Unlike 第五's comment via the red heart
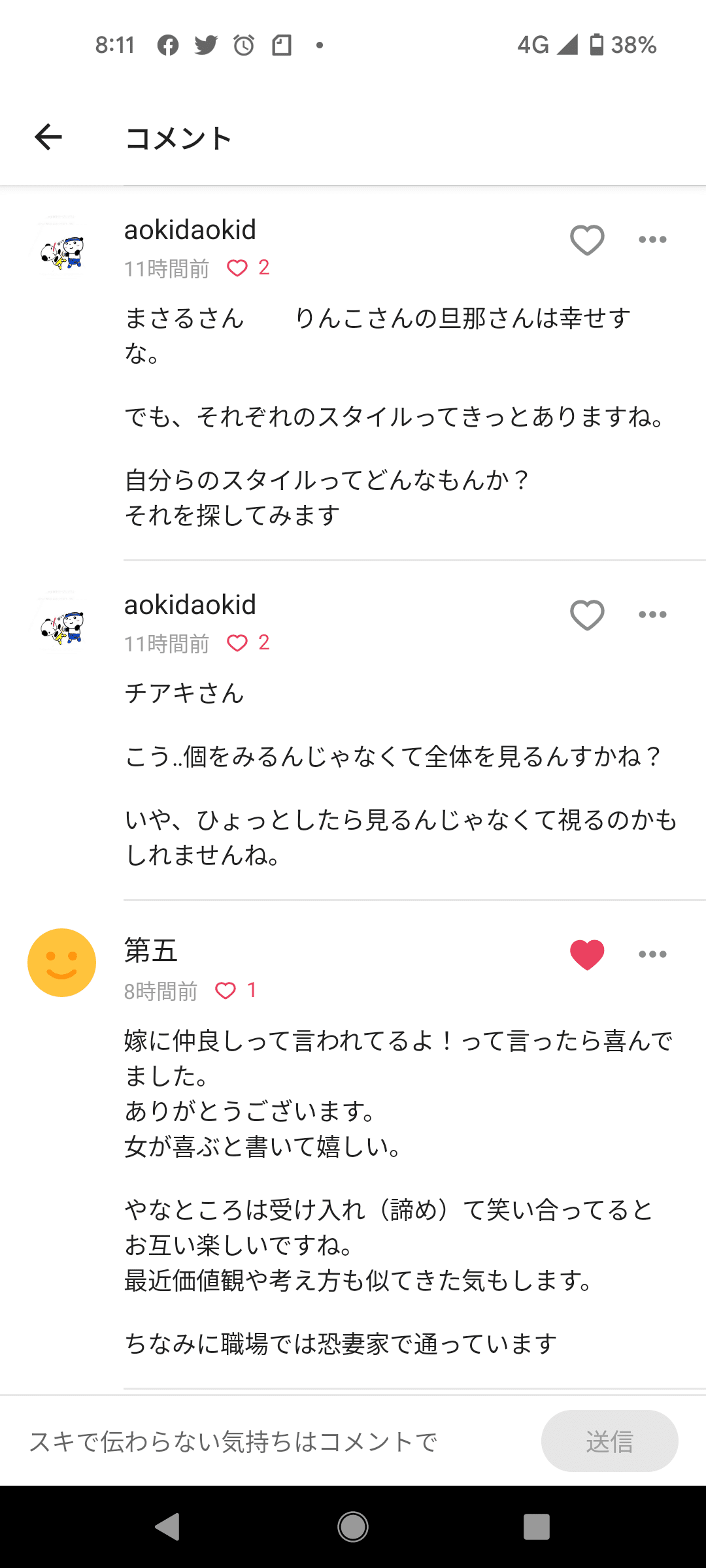 586,954
